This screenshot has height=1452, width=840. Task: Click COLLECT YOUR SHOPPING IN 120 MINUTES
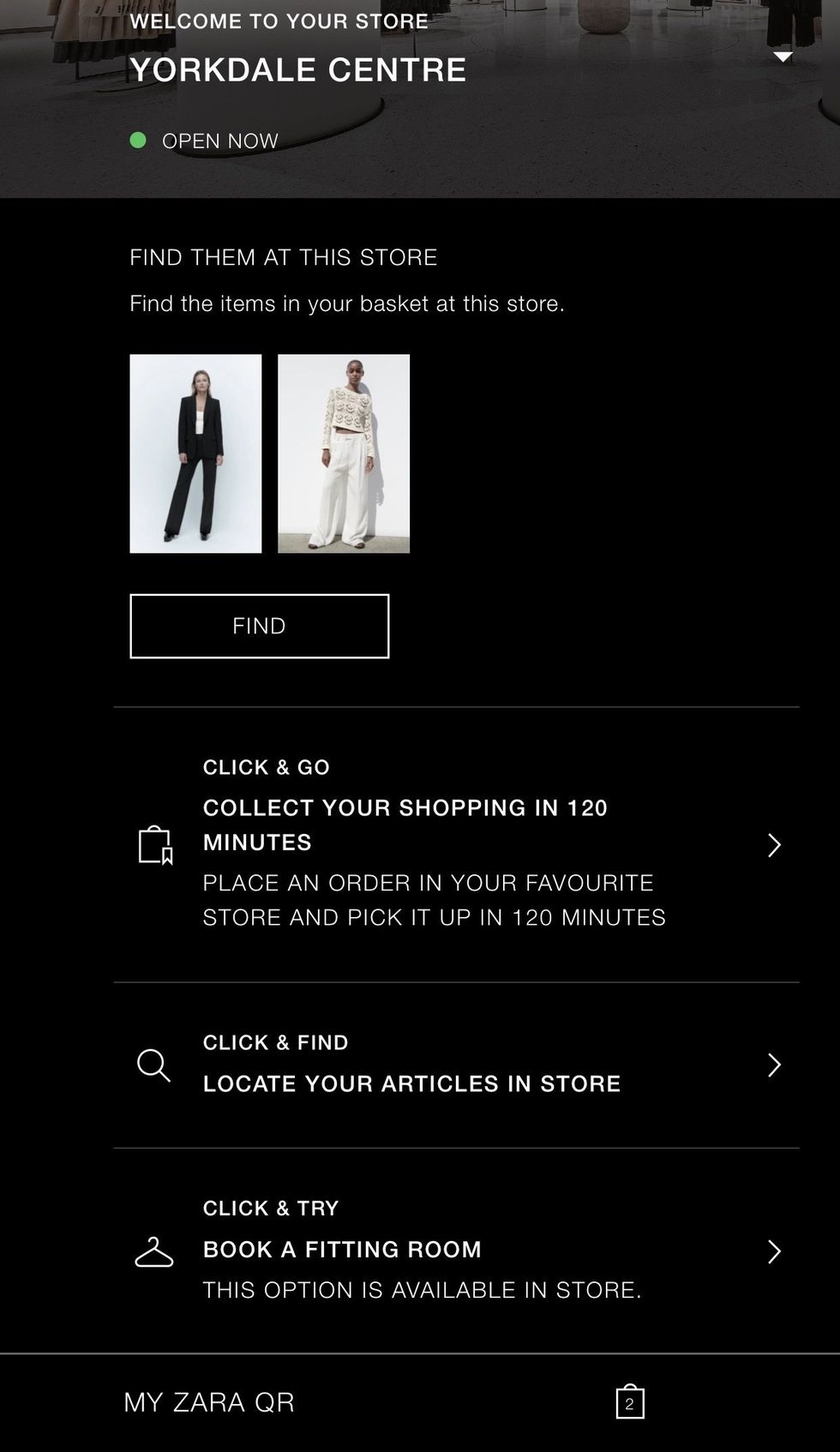tap(405, 825)
